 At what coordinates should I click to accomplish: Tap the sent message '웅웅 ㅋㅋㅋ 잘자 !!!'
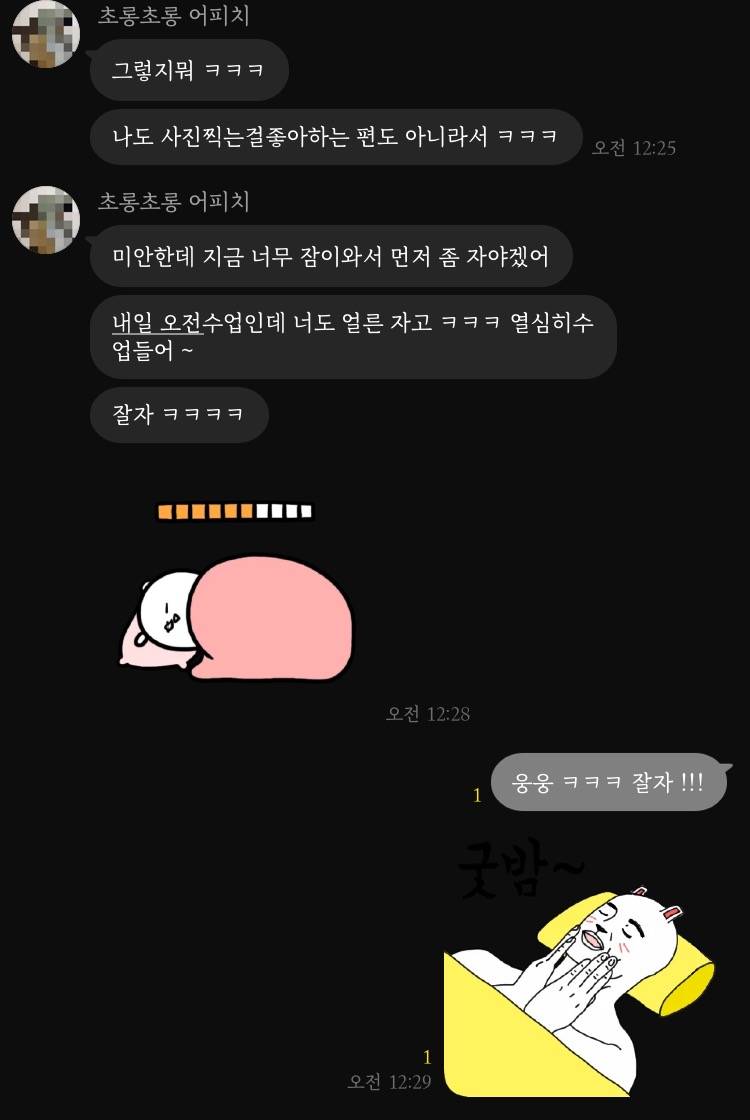609,781
